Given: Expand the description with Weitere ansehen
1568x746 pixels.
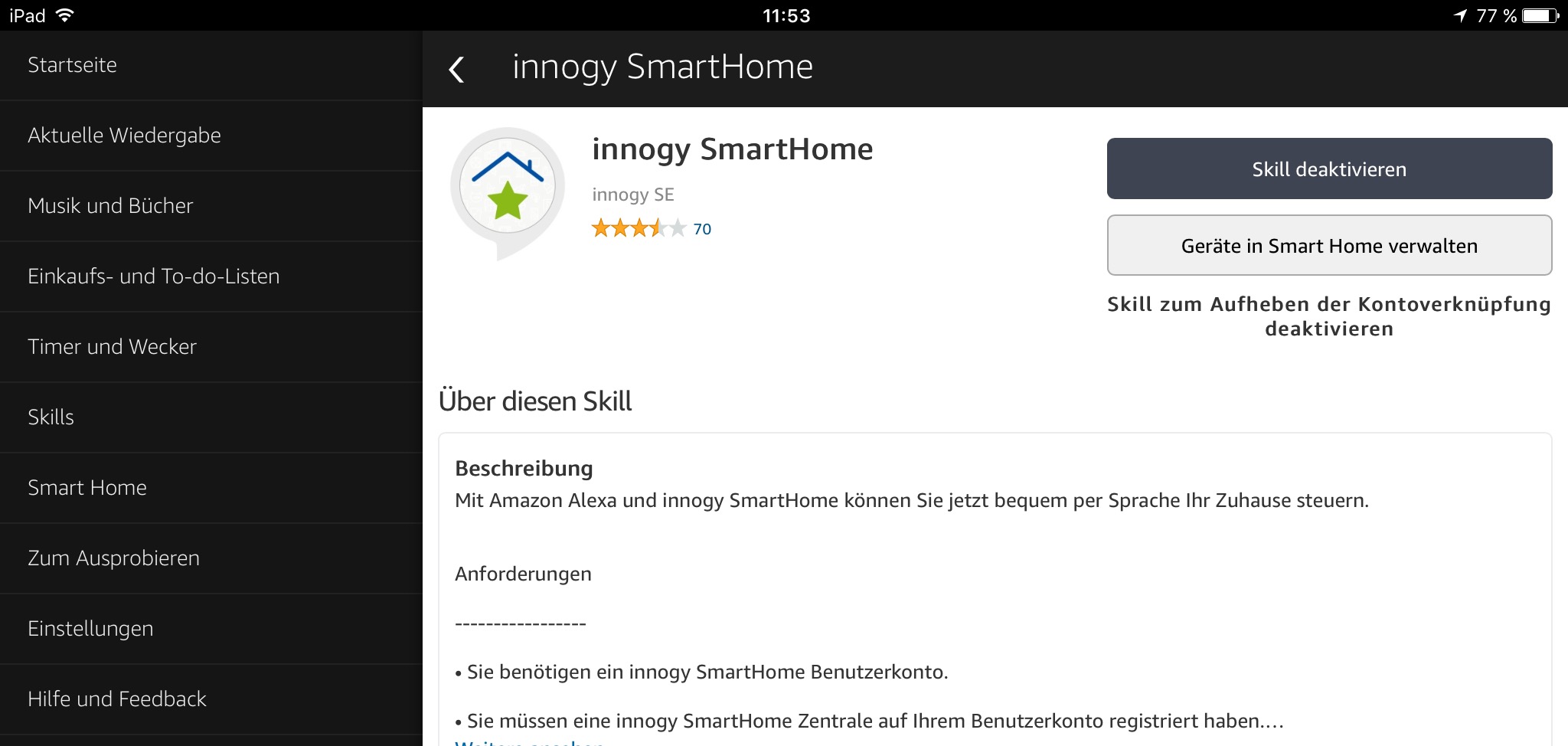Looking at the screenshot, I should (x=528, y=742).
